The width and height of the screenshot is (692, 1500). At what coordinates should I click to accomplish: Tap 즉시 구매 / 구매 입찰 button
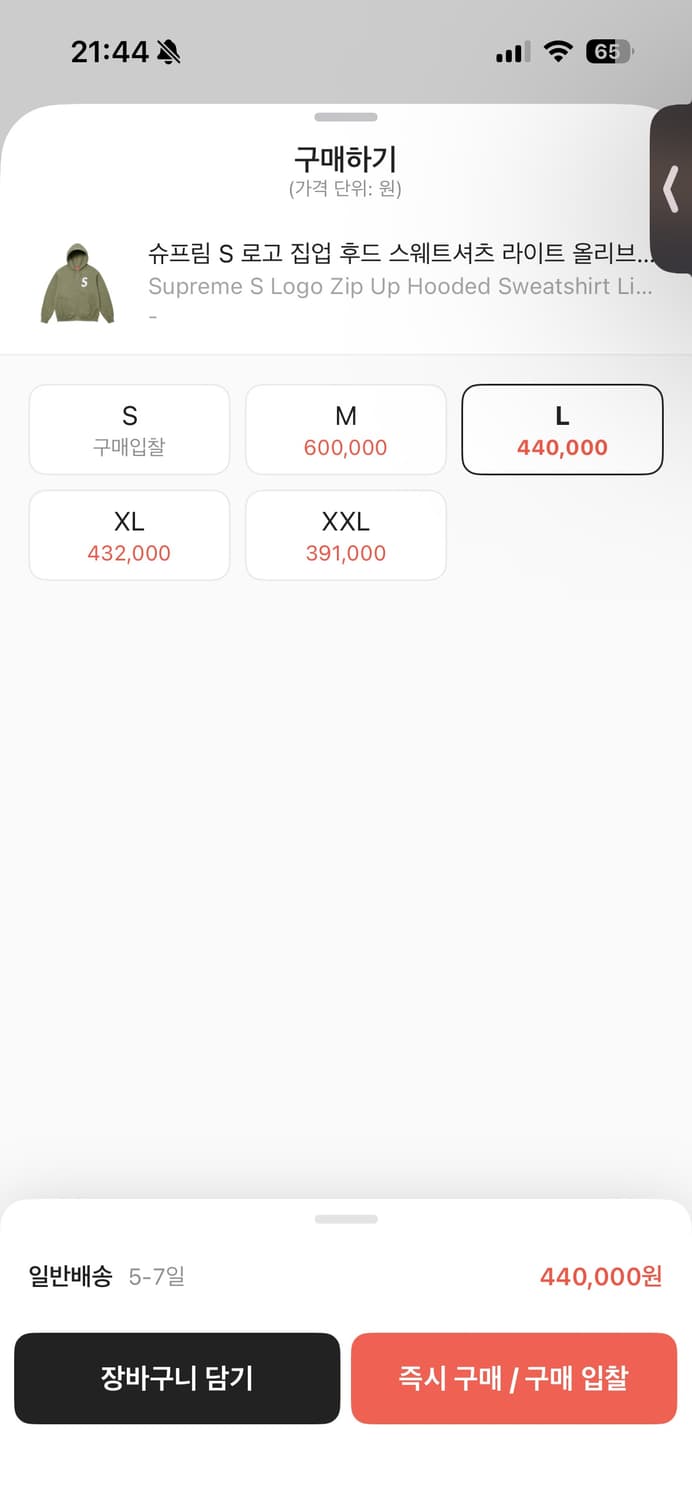tap(514, 1378)
